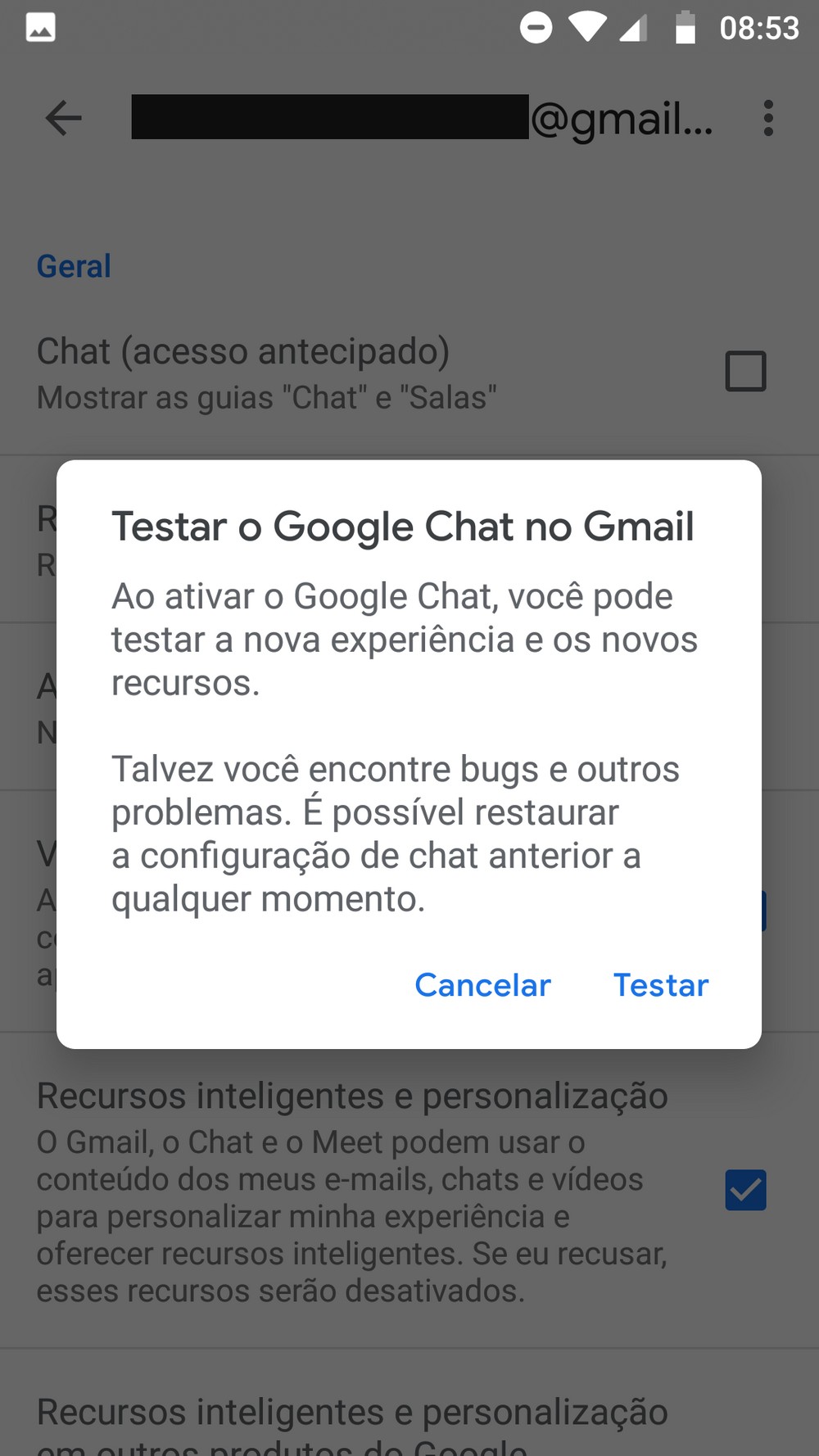This screenshot has width=819, height=1456.
Task: Open the three-dot overflow menu
Action: coord(767,118)
